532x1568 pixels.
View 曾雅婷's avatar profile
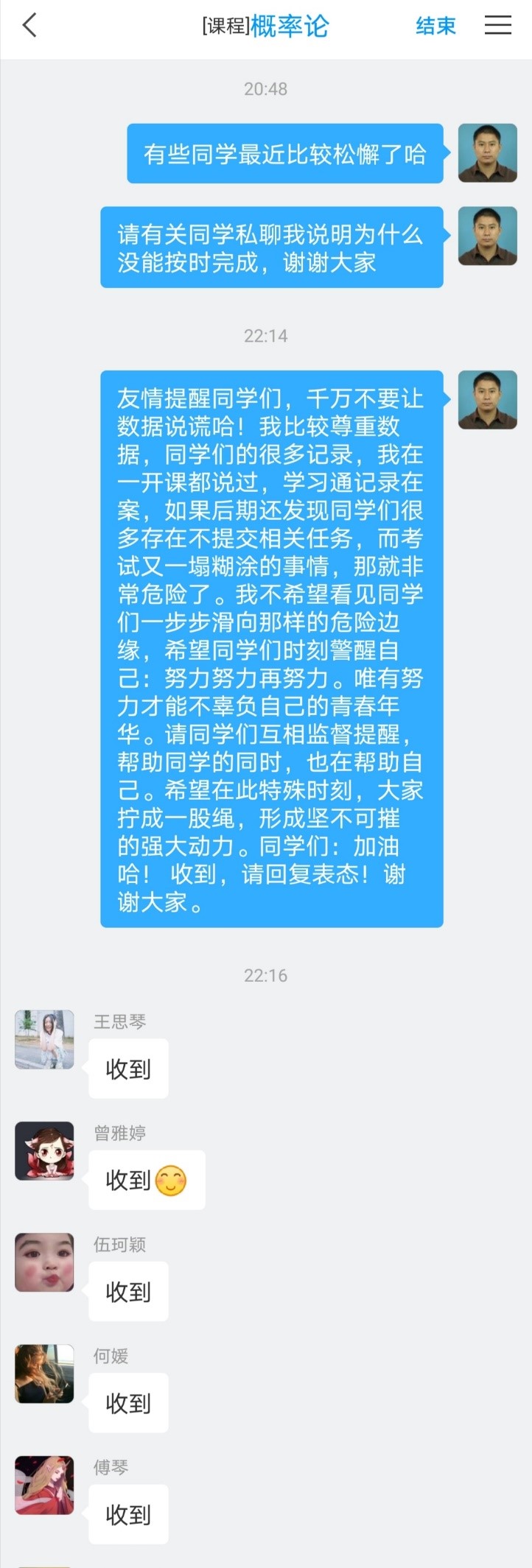(44, 1150)
